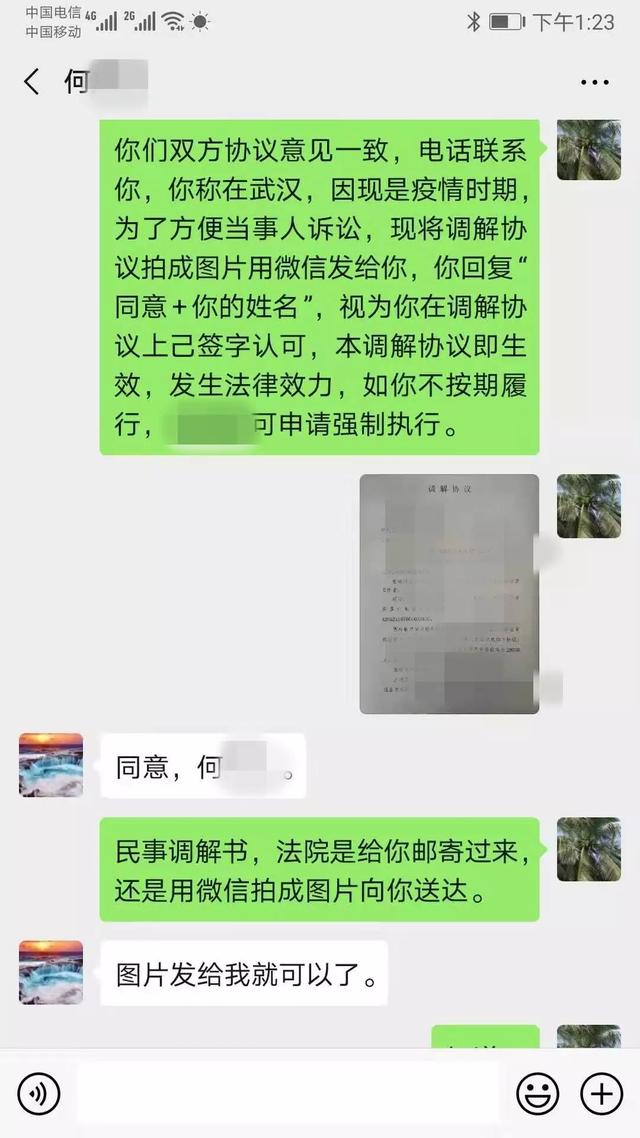This screenshot has width=640, height=1138.
Task: Open palm tree avatar beside 民事调解书 message
Action: [588, 850]
